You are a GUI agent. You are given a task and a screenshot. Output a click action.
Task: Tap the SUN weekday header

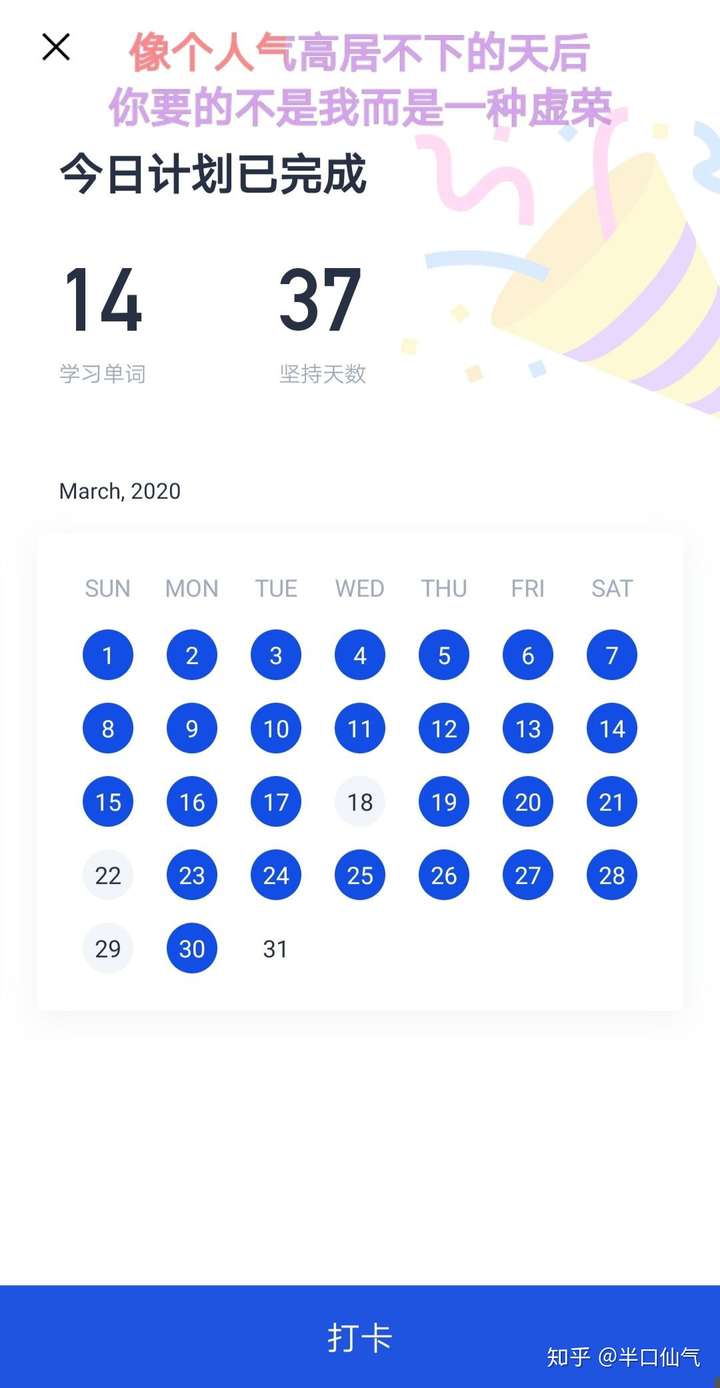(107, 589)
